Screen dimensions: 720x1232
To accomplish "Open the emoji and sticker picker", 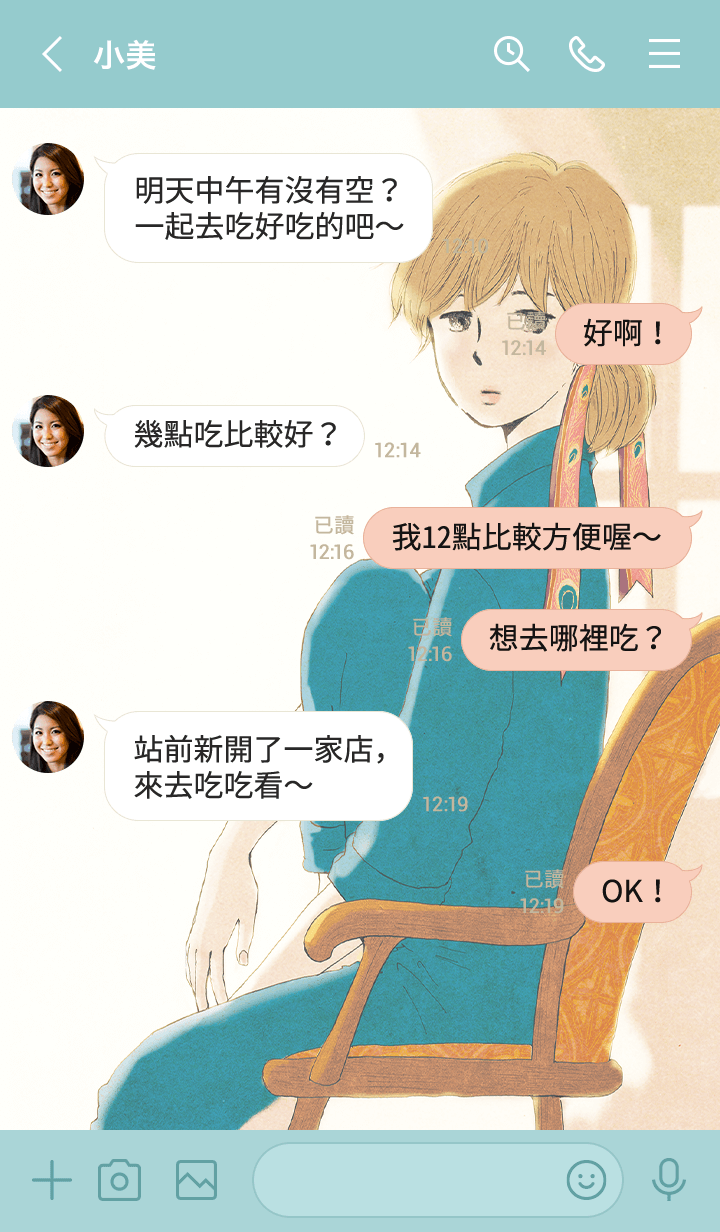I will click(x=587, y=1181).
